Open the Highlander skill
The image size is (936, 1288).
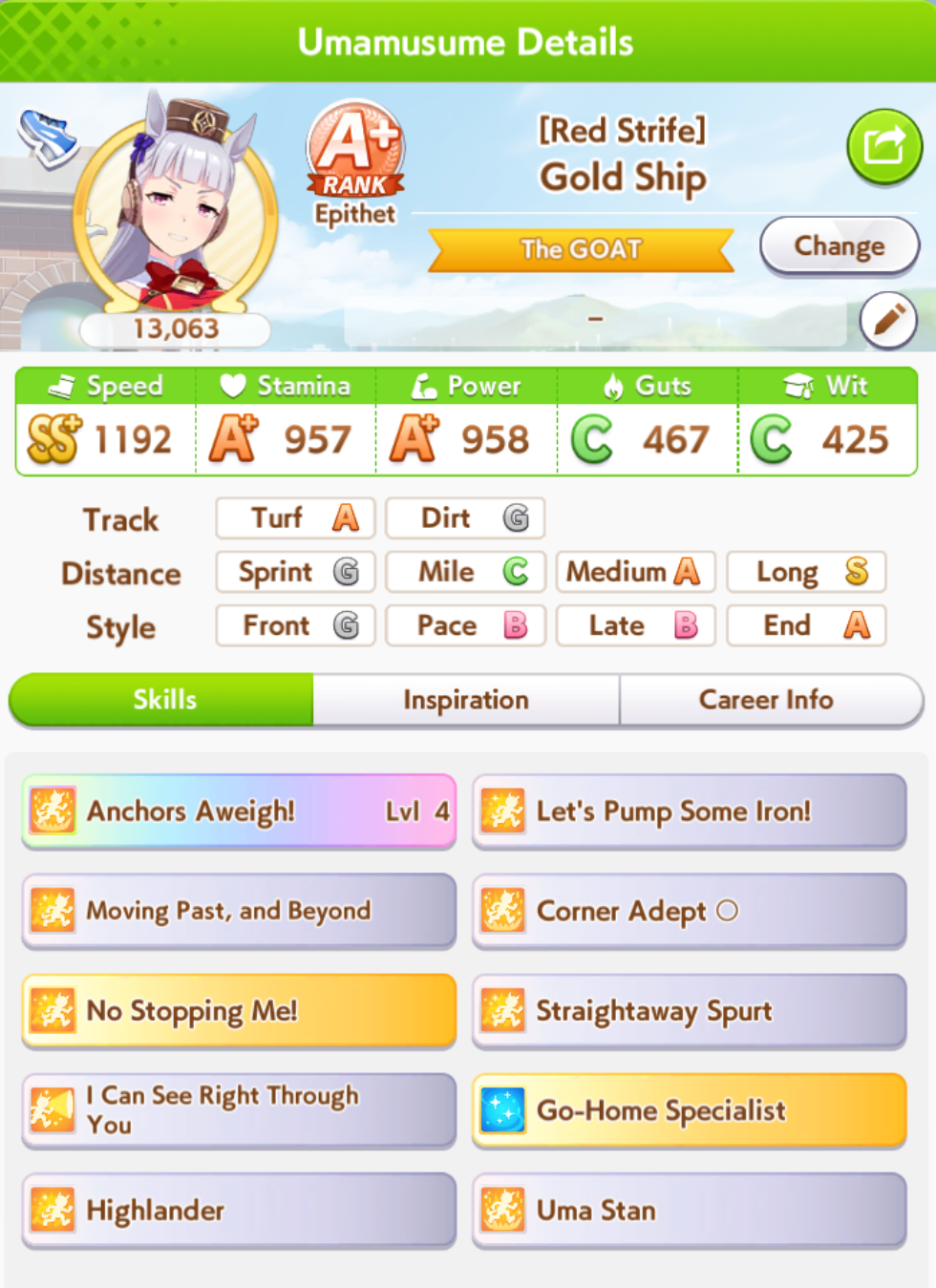pos(239,1210)
